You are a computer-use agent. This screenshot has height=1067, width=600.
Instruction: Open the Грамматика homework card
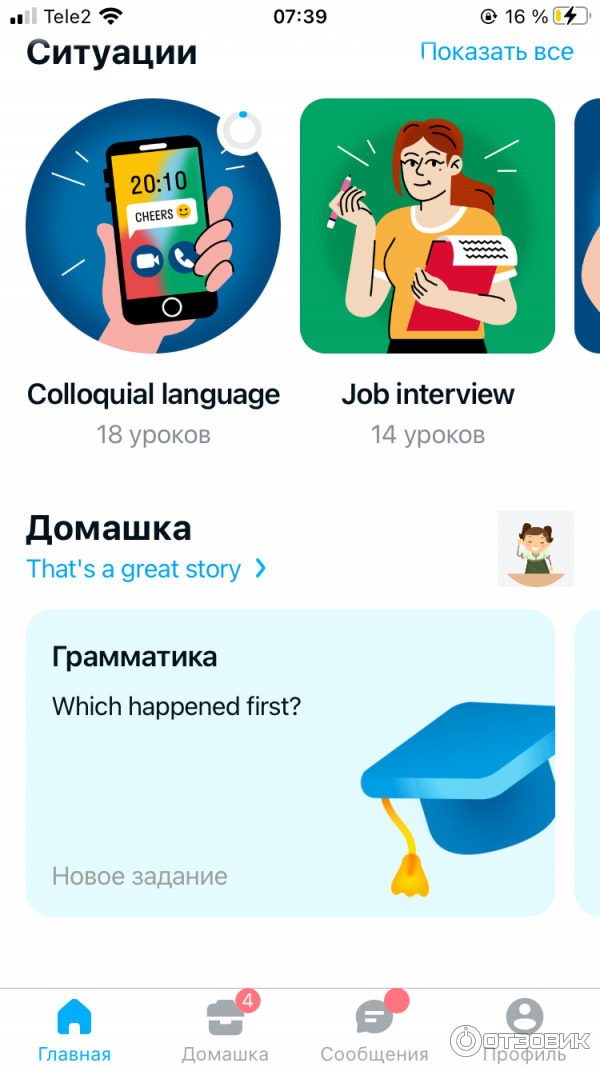click(290, 762)
